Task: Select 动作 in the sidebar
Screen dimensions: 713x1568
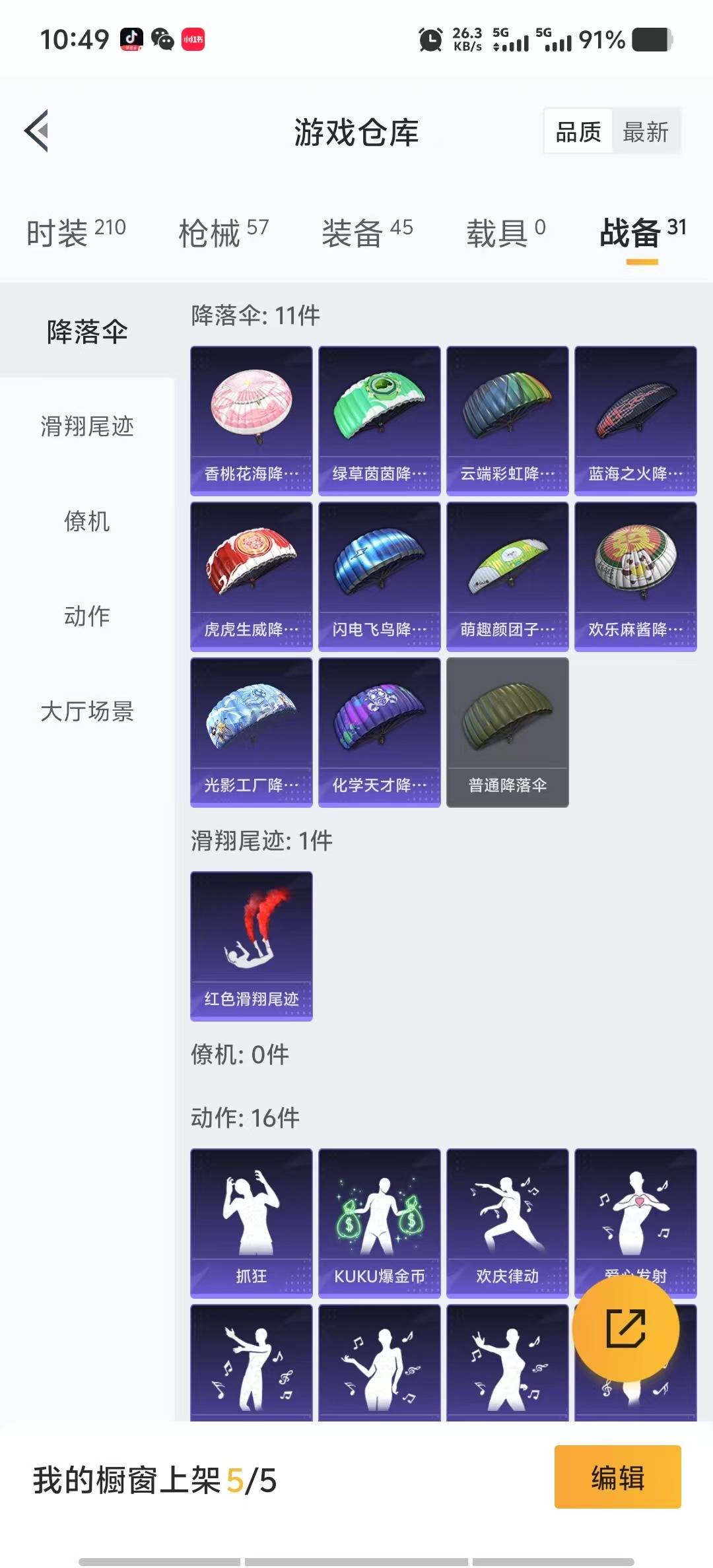Action: (x=87, y=616)
